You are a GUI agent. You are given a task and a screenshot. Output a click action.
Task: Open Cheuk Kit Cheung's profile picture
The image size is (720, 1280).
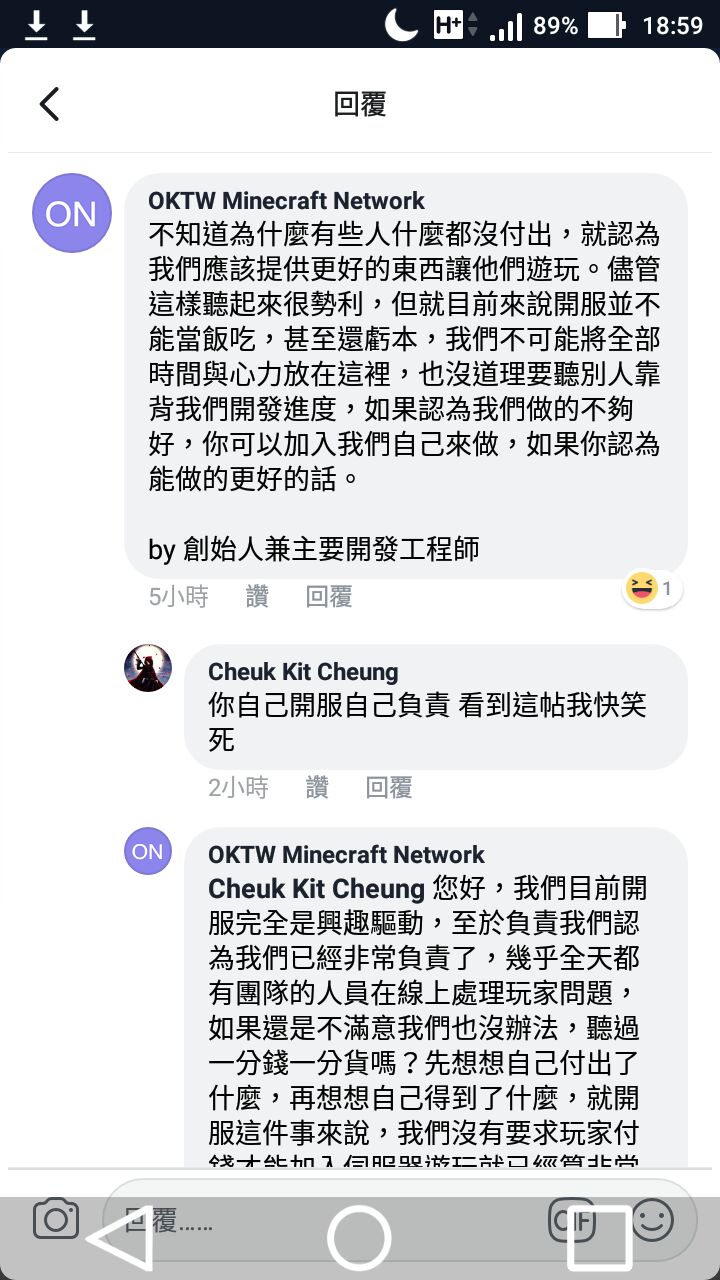point(148,668)
